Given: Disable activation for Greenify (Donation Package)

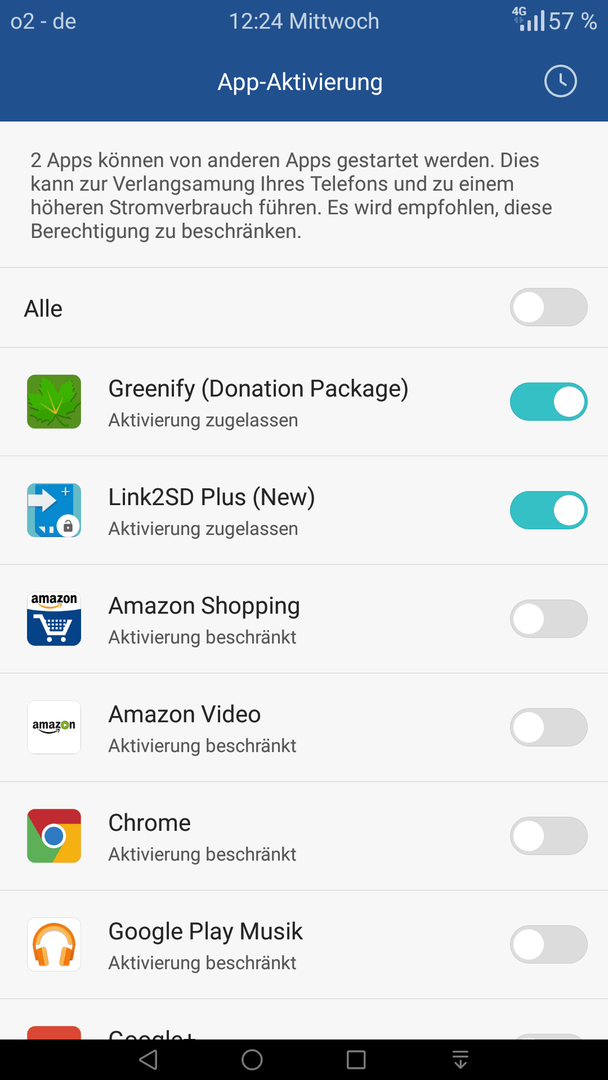Looking at the screenshot, I should pos(549,402).
